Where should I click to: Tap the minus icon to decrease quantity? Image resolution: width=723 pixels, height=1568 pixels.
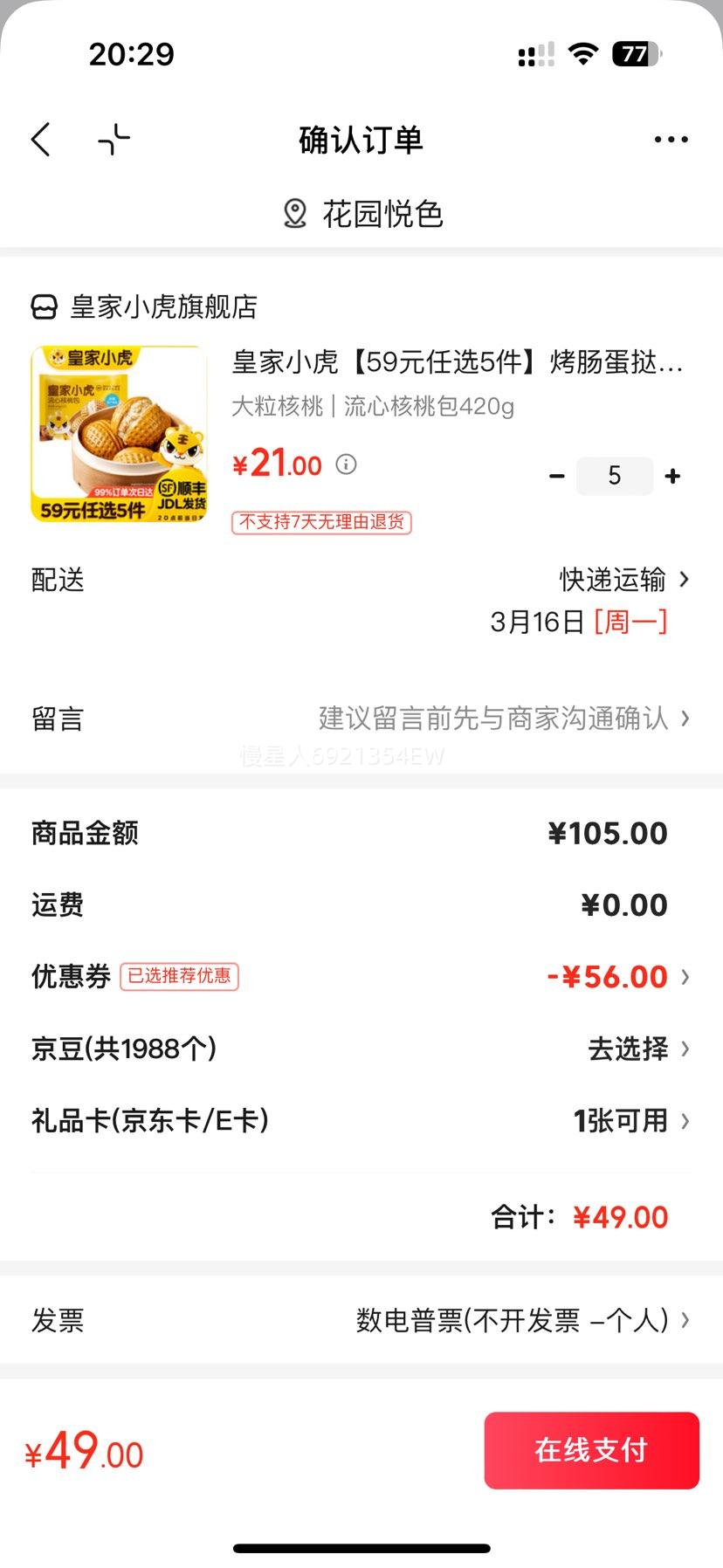[x=556, y=476]
